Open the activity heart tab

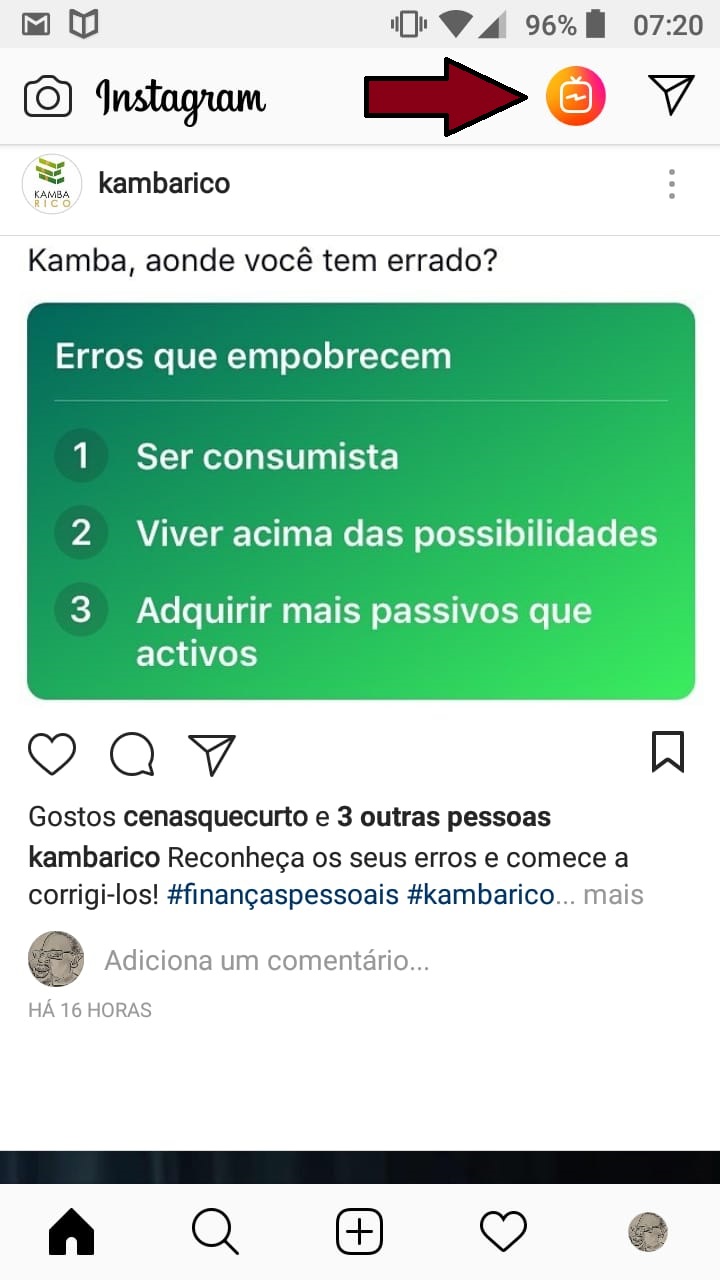click(x=503, y=1232)
